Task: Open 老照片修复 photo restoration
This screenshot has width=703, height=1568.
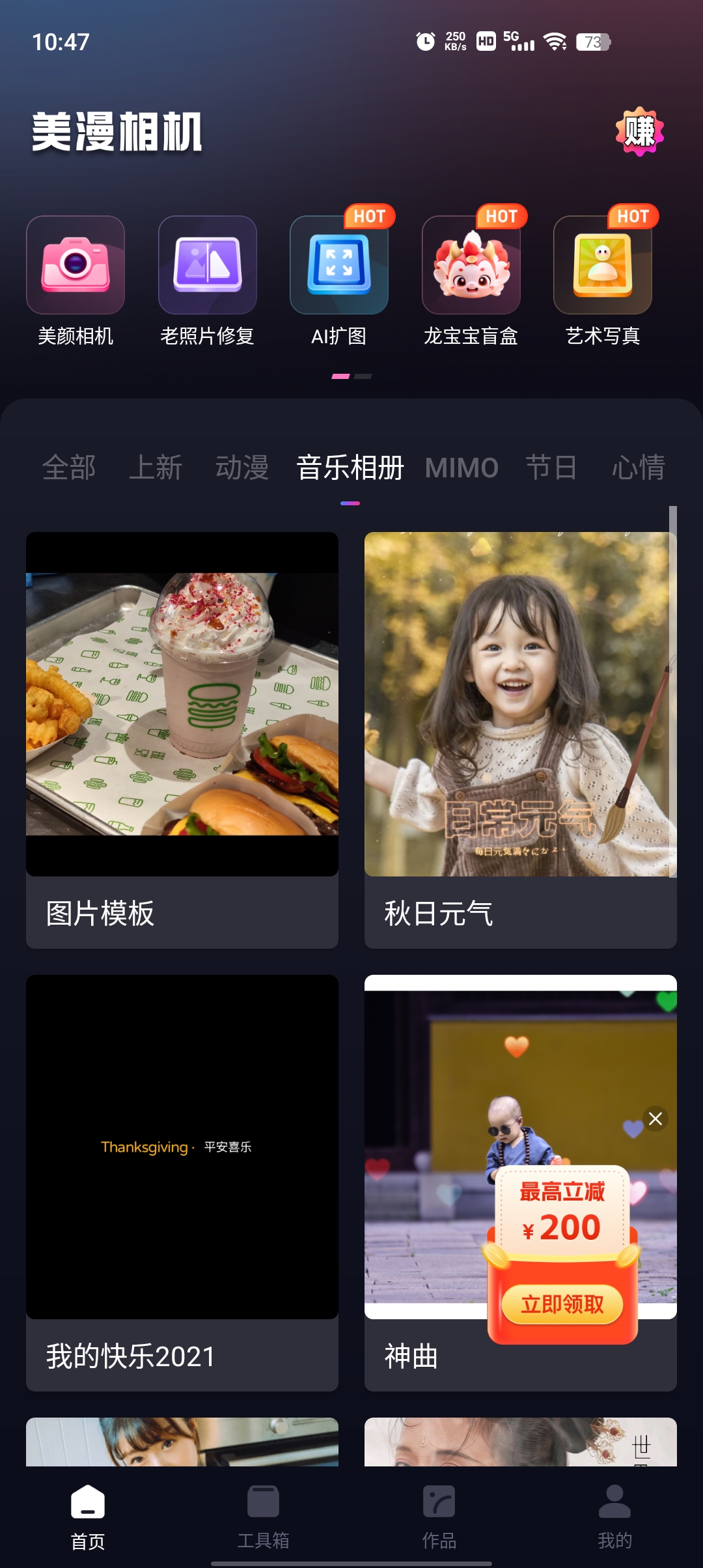Action: click(x=207, y=266)
